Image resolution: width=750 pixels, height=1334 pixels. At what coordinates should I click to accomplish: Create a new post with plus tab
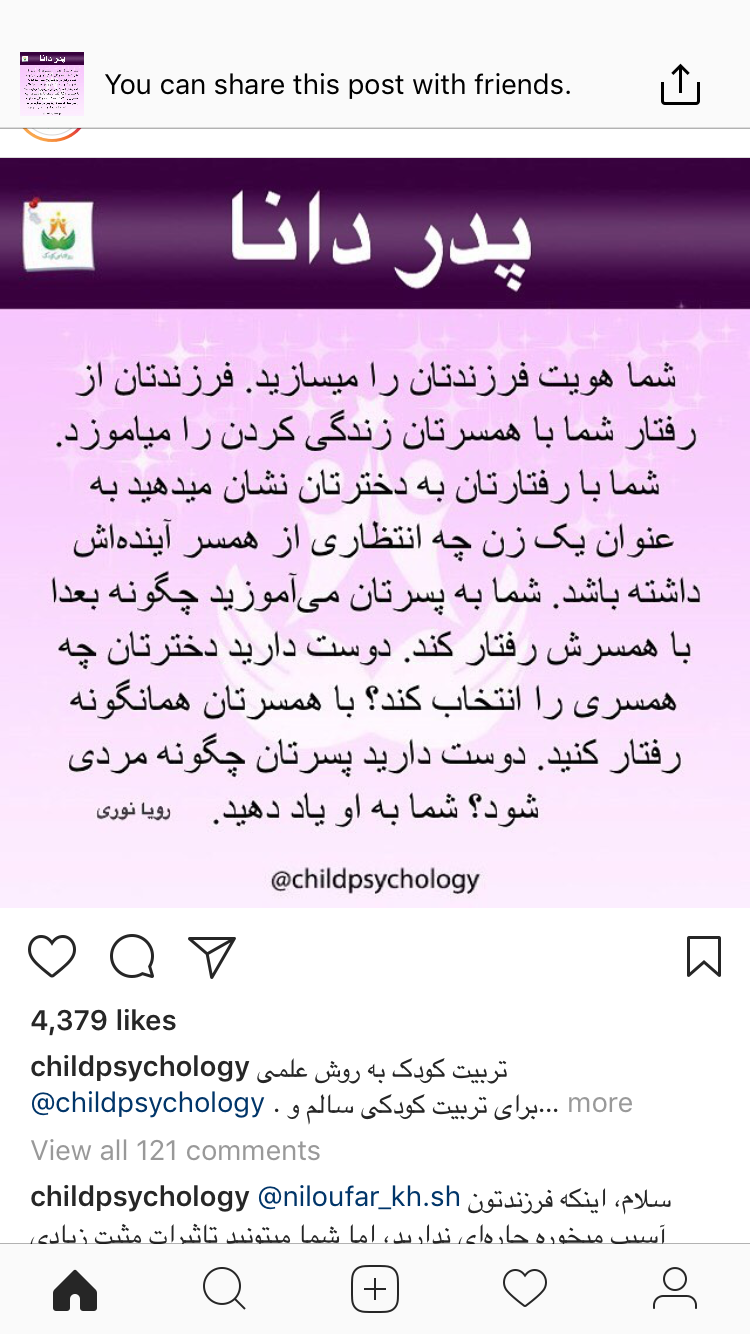[375, 1289]
